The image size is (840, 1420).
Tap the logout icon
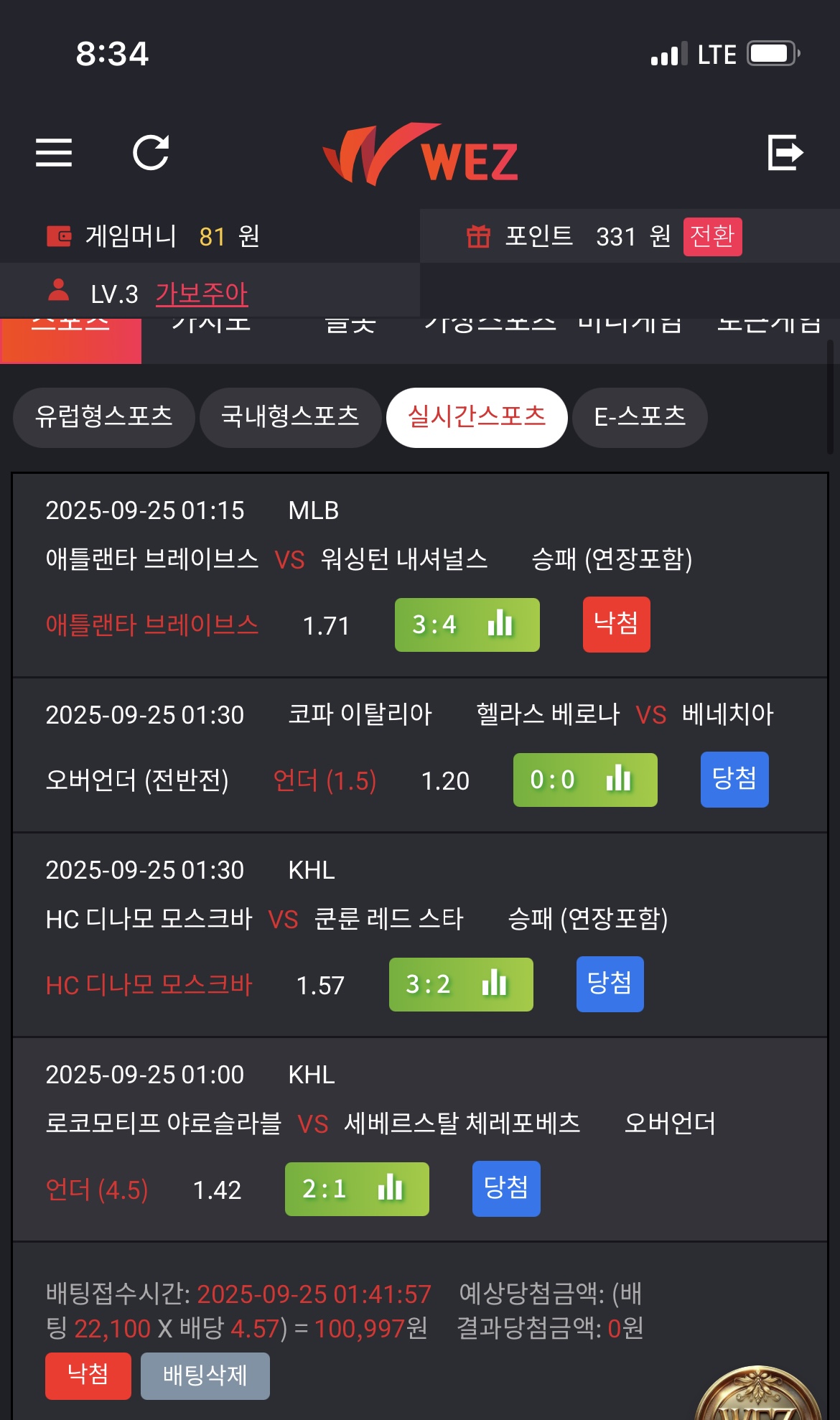(785, 152)
